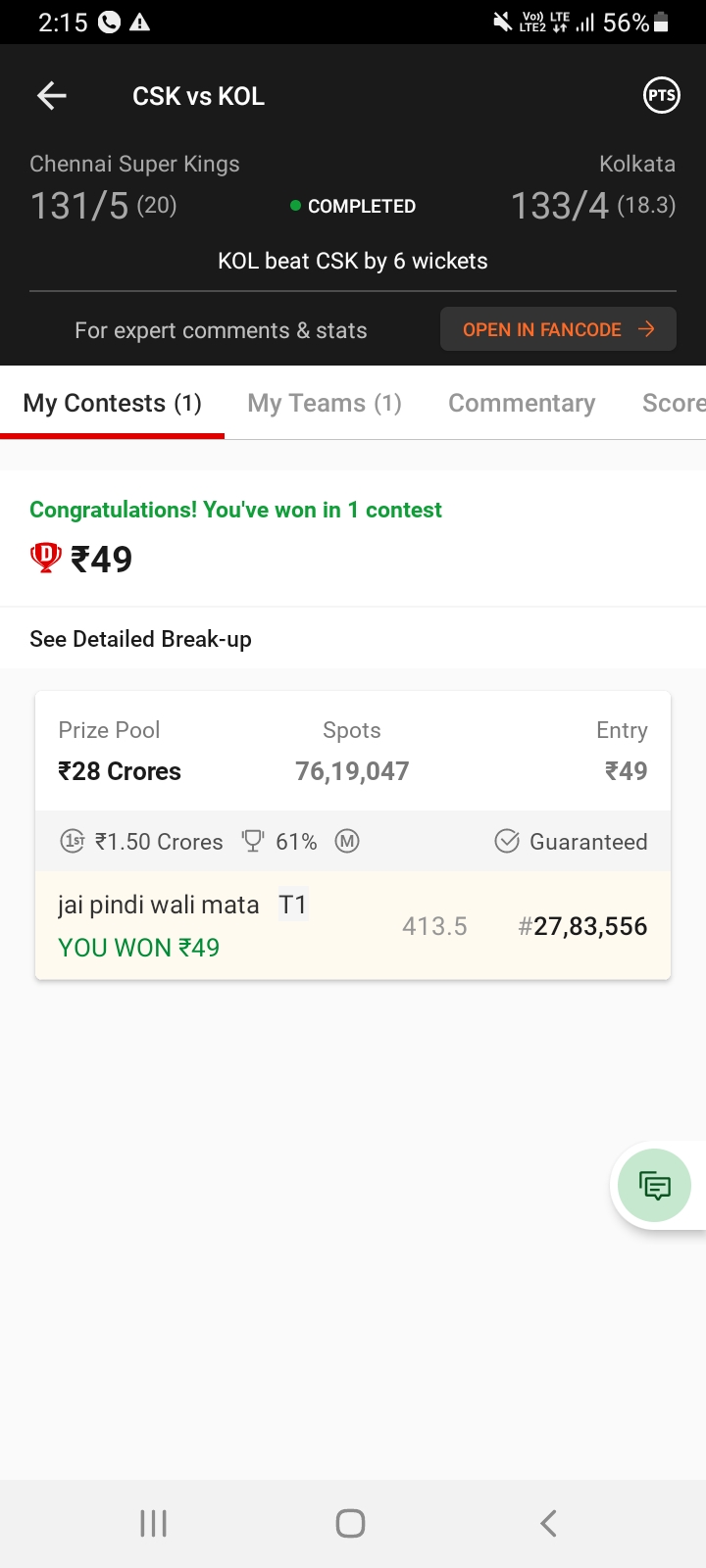Tap OPEN IN FANCODE button
The width and height of the screenshot is (706, 1568).
pyautogui.click(x=558, y=329)
